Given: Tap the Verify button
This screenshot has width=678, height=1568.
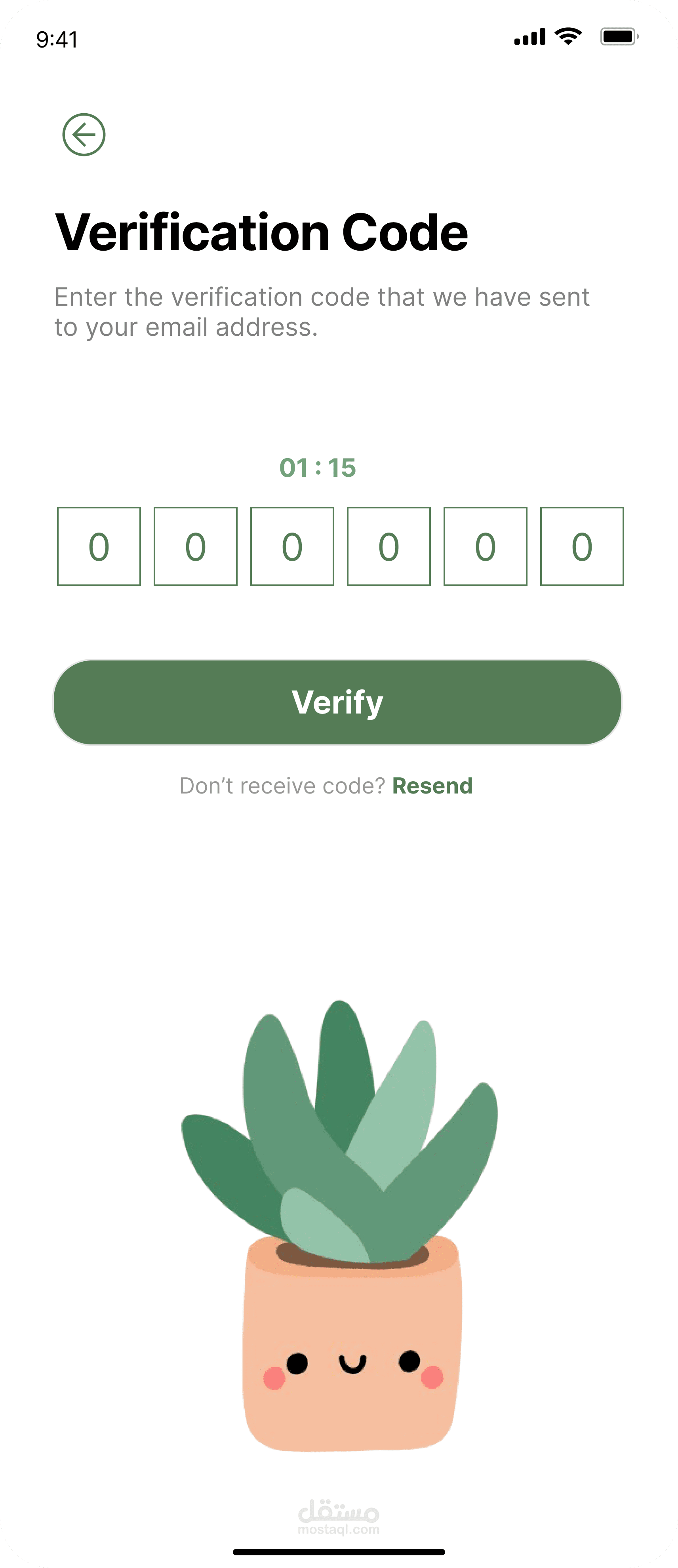Looking at the screenshot, I should click(x=337, y=702).
